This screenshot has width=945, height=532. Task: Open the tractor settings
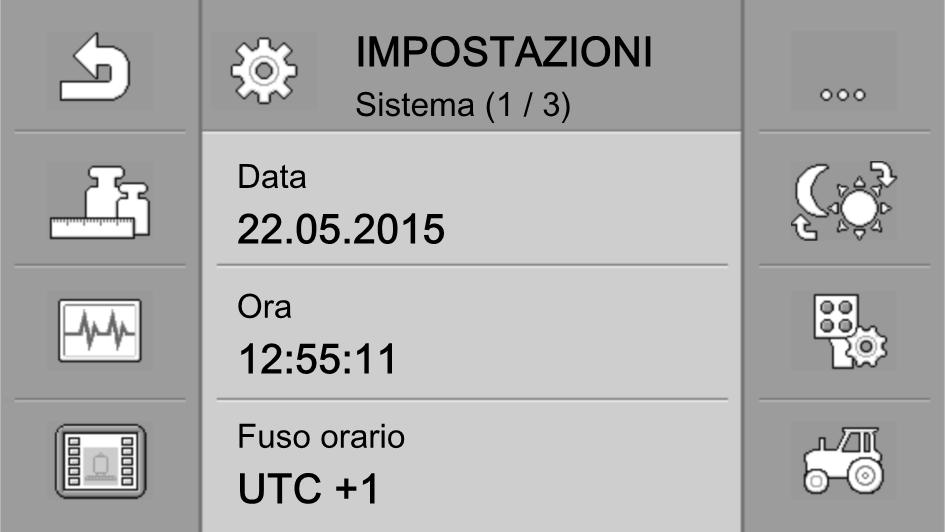coord(843,460)
